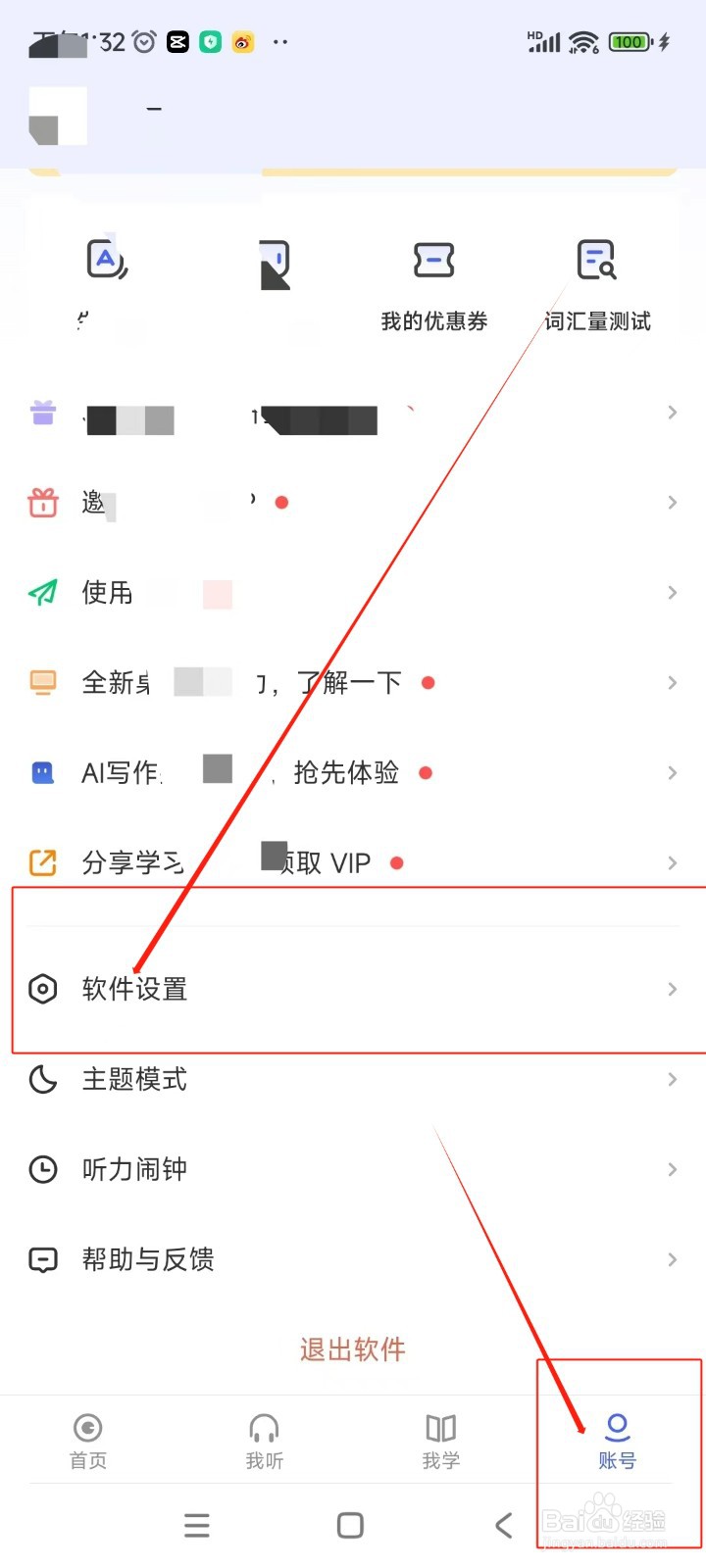The width and height of the screenshot is (706, 1568).
Task: Expand the 软件设置 row chevron
Action: 672,989
